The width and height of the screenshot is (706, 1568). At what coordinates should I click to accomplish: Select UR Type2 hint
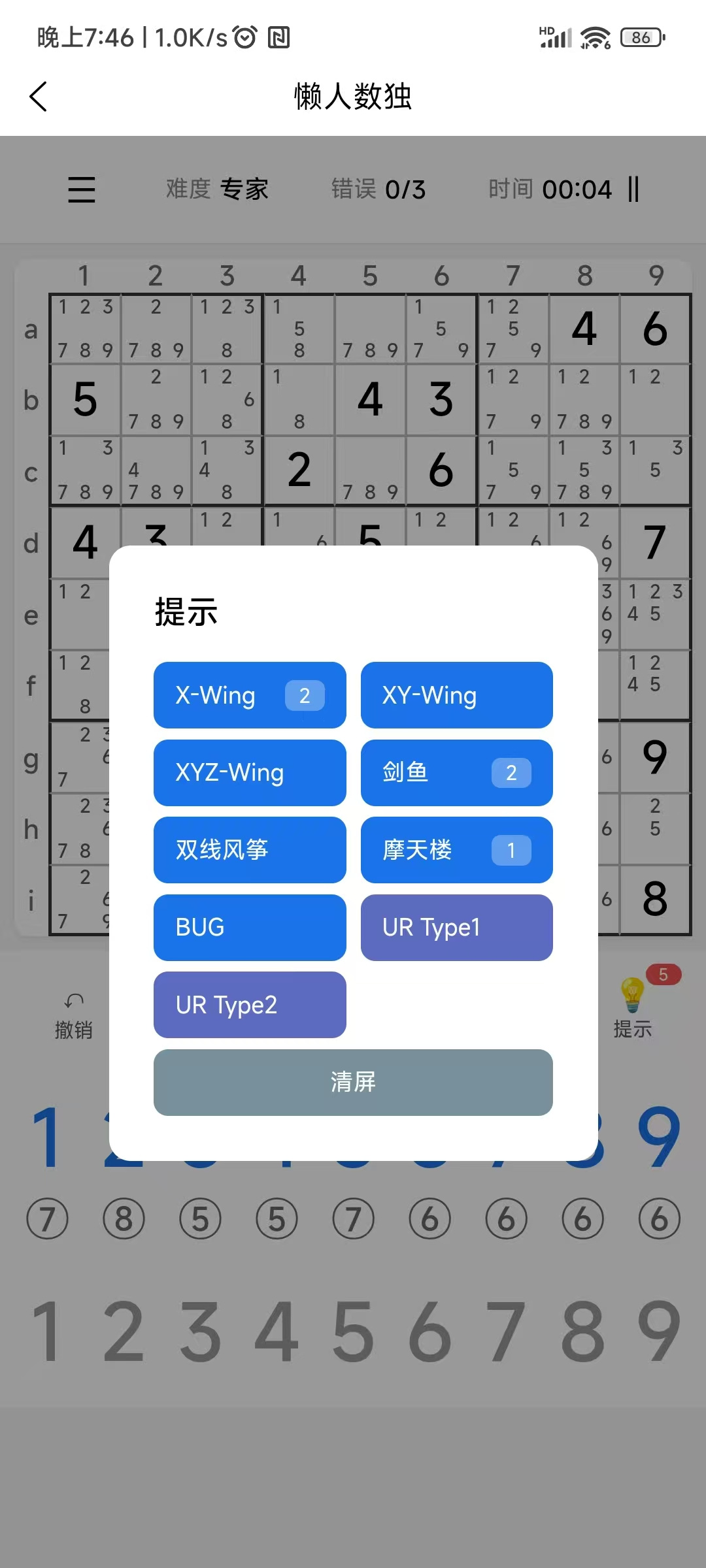point(249,1005)
